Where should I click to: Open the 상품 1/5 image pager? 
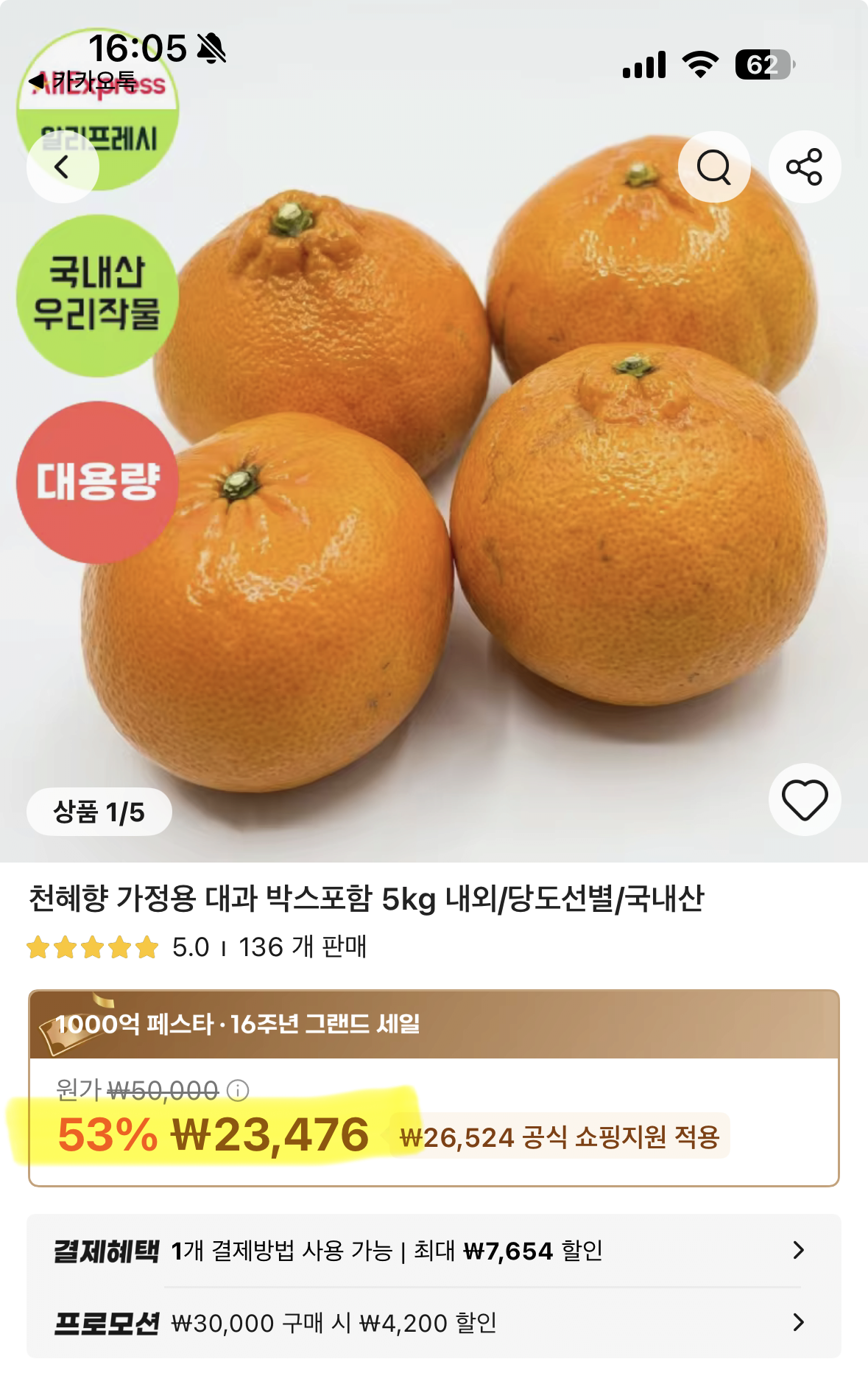click(99, 810)
